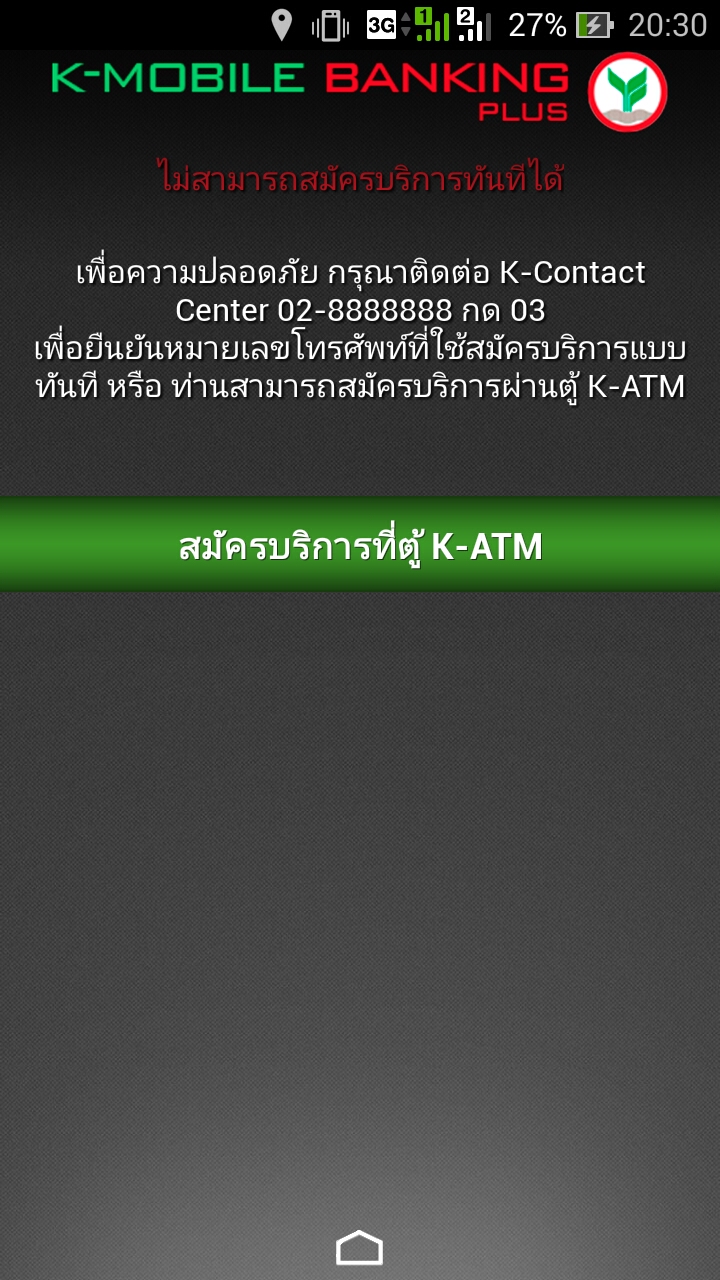Image resolution: width=720 pixels, height=1280 pixels.
Task: Tap the green สมัครบริการที่ตู้ K-ATM button
Action: 360,544
